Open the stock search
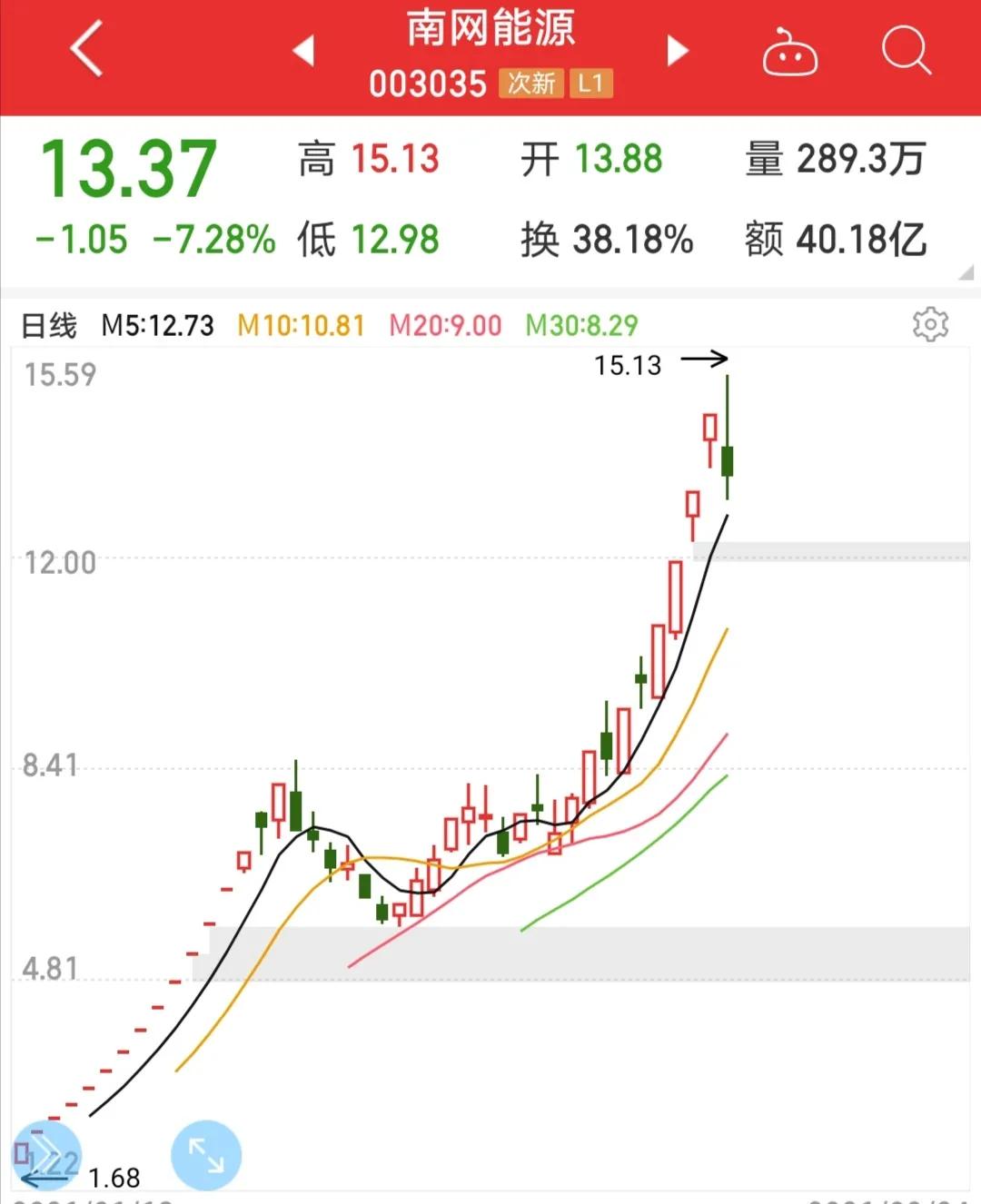Image resolution: width=981 pixels, height=1204 pixels. coord(906,50)
